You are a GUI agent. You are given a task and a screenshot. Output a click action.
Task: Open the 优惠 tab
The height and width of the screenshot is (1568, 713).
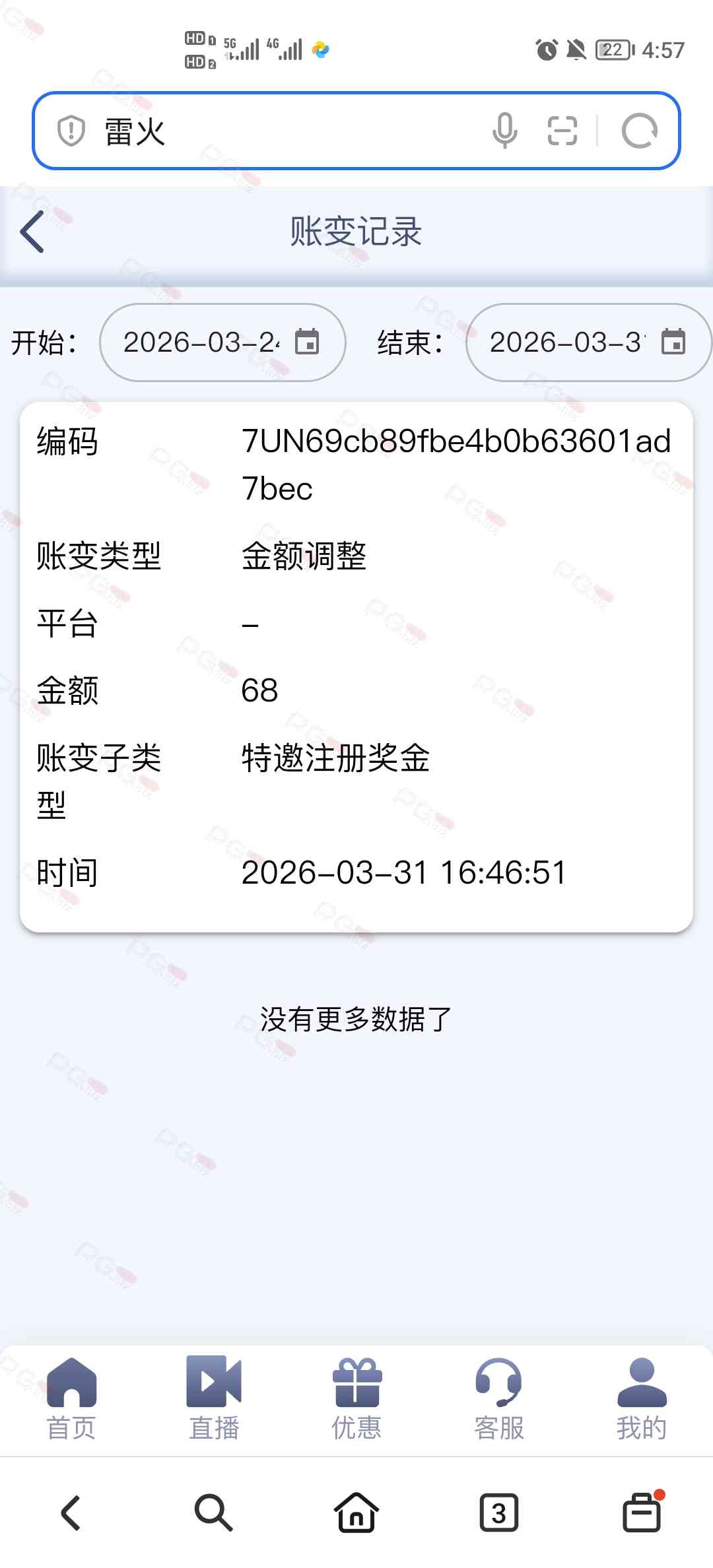356,1398
